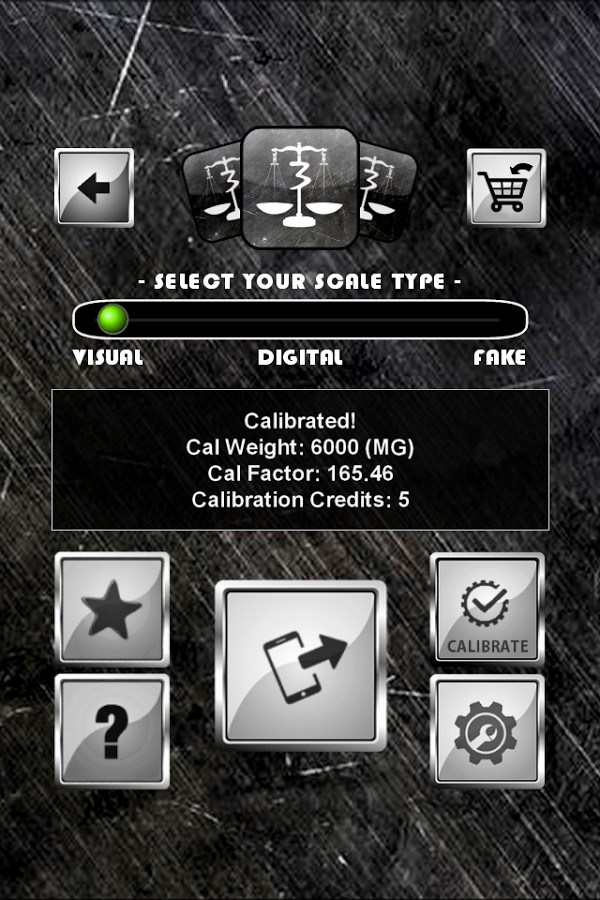Open the gear settings button
Image resolution: width=600 pixels, height=900 pixels.
[487, 730]
